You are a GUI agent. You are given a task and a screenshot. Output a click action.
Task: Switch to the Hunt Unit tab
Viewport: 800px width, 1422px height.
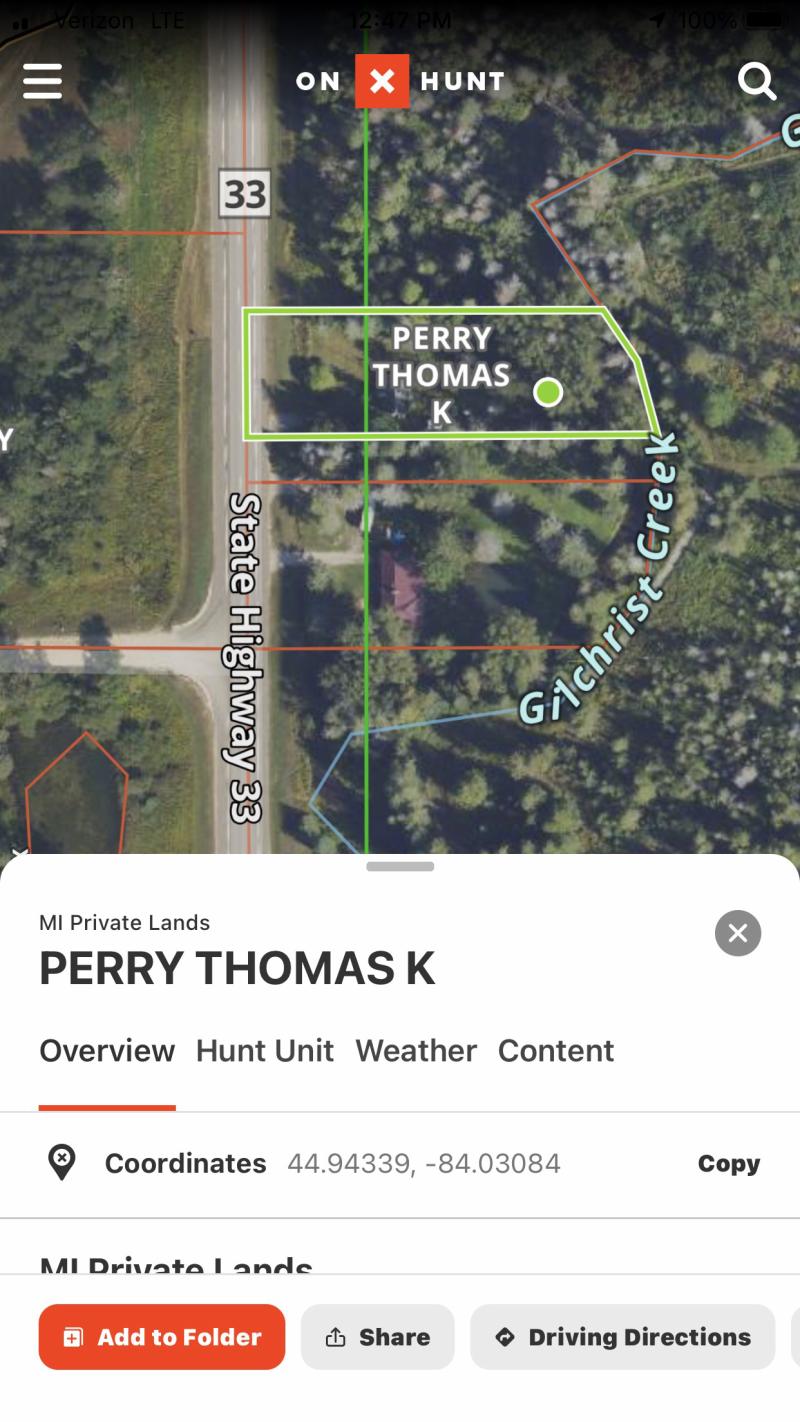coord(265,1051)
